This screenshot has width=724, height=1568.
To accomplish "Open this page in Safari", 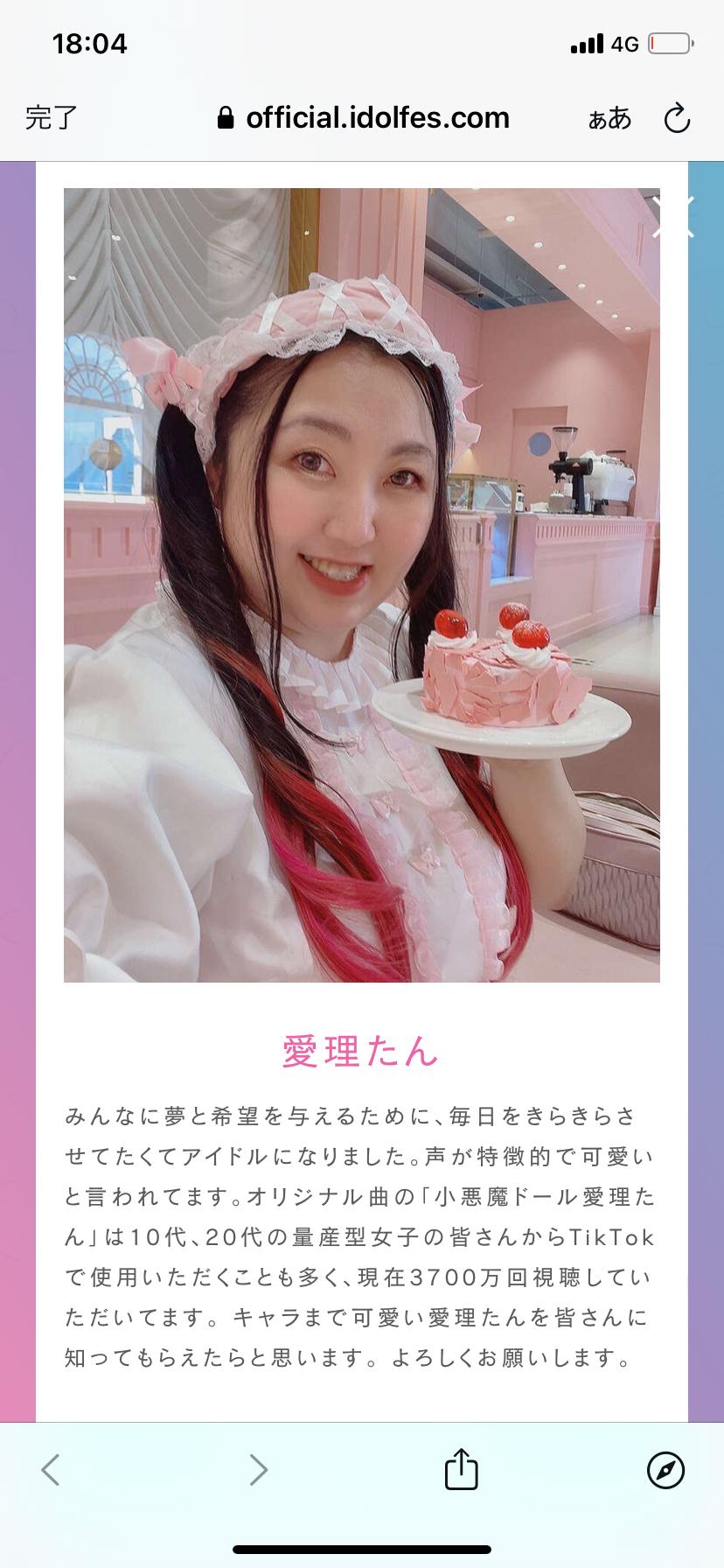I will coord(665,1470).
